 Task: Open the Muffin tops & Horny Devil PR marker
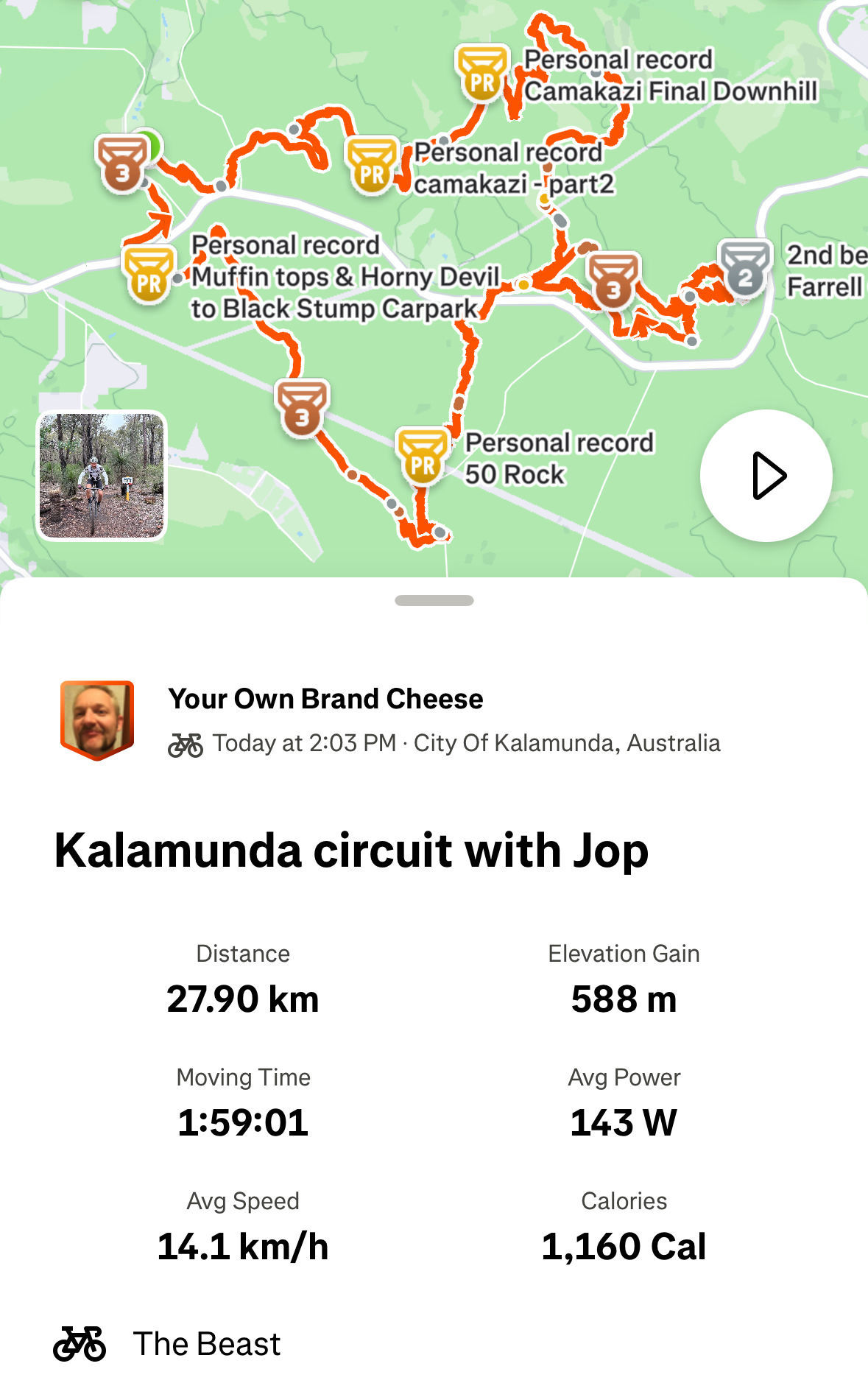(149, 275)
